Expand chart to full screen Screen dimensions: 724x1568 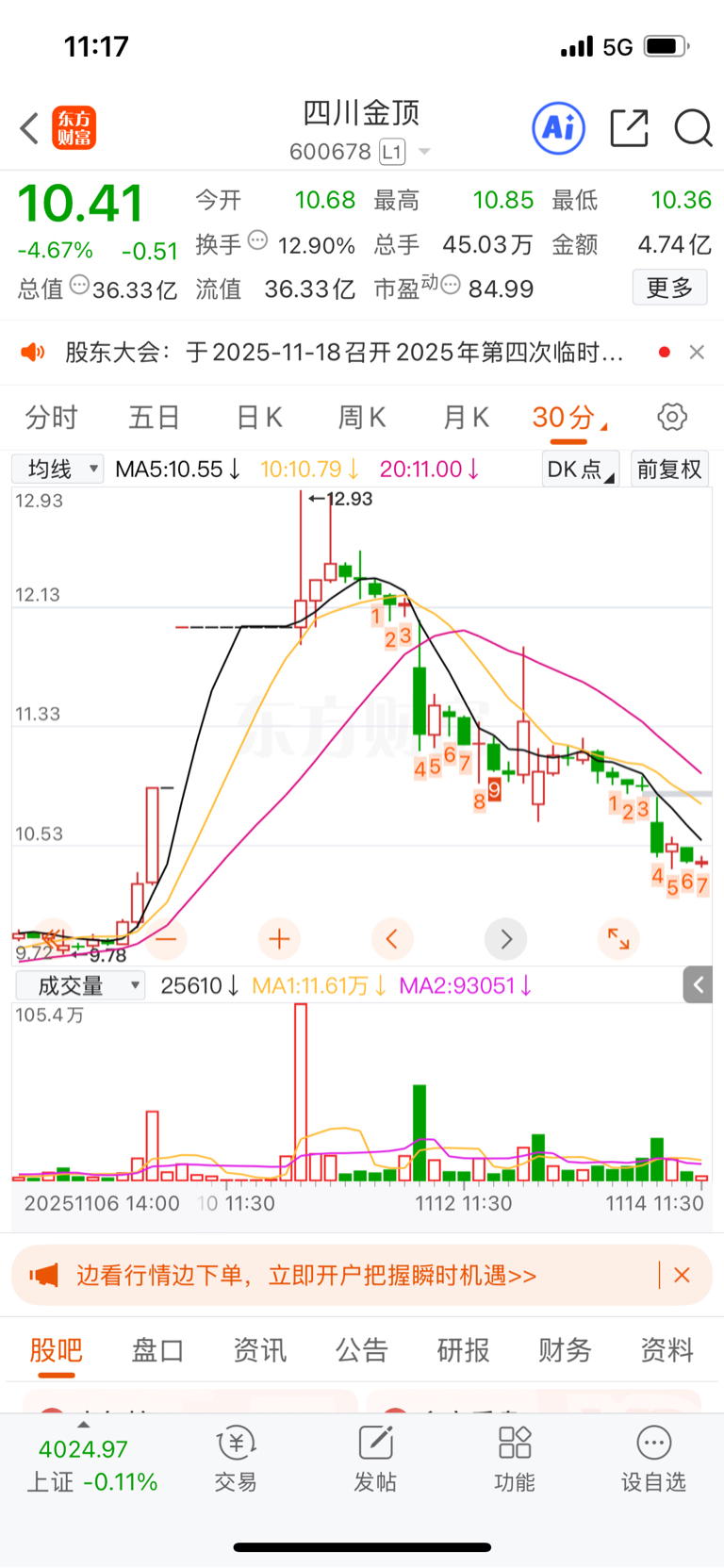point(618,938)
